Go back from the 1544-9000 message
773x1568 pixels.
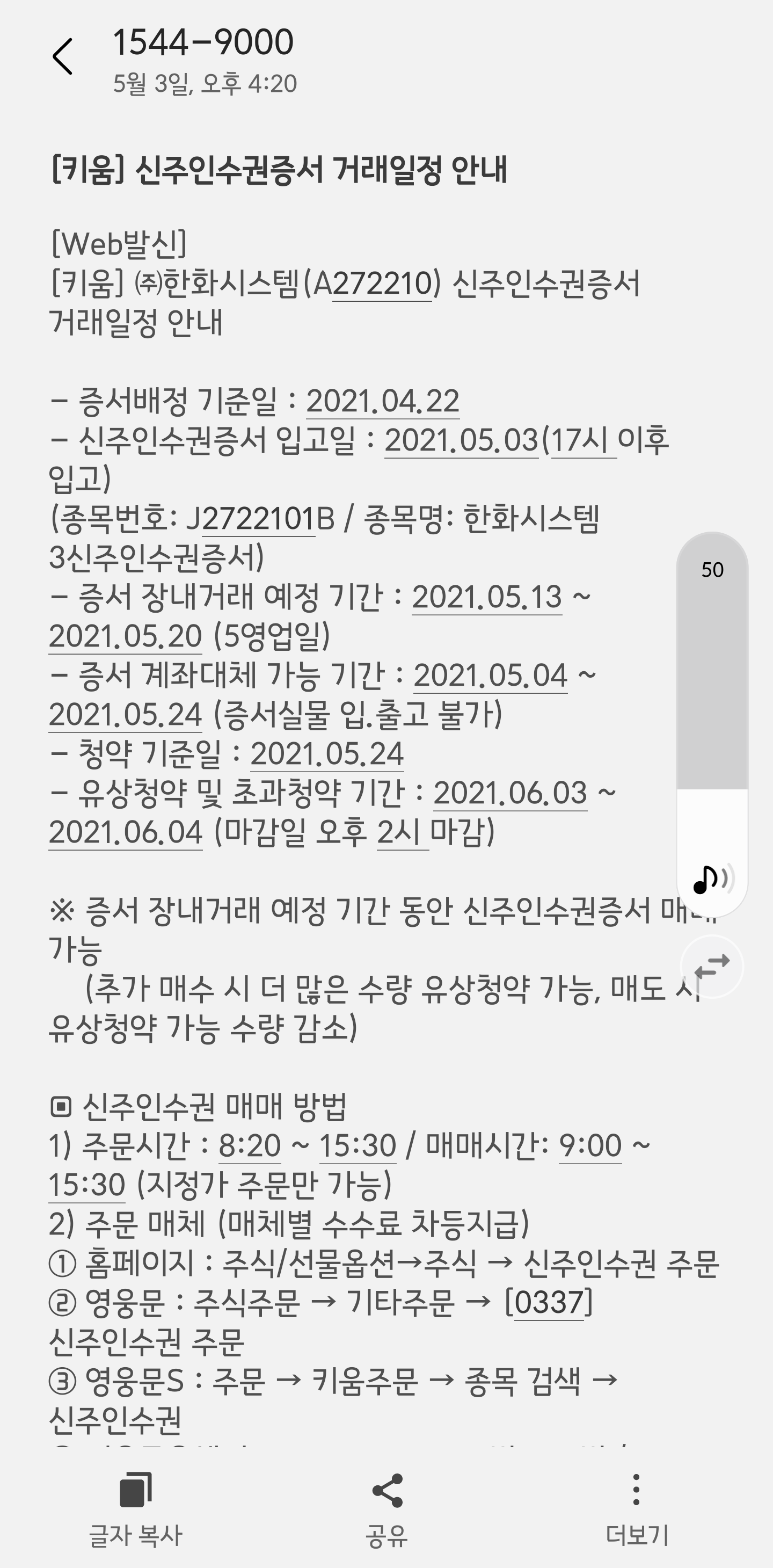(x=63, y=56)
